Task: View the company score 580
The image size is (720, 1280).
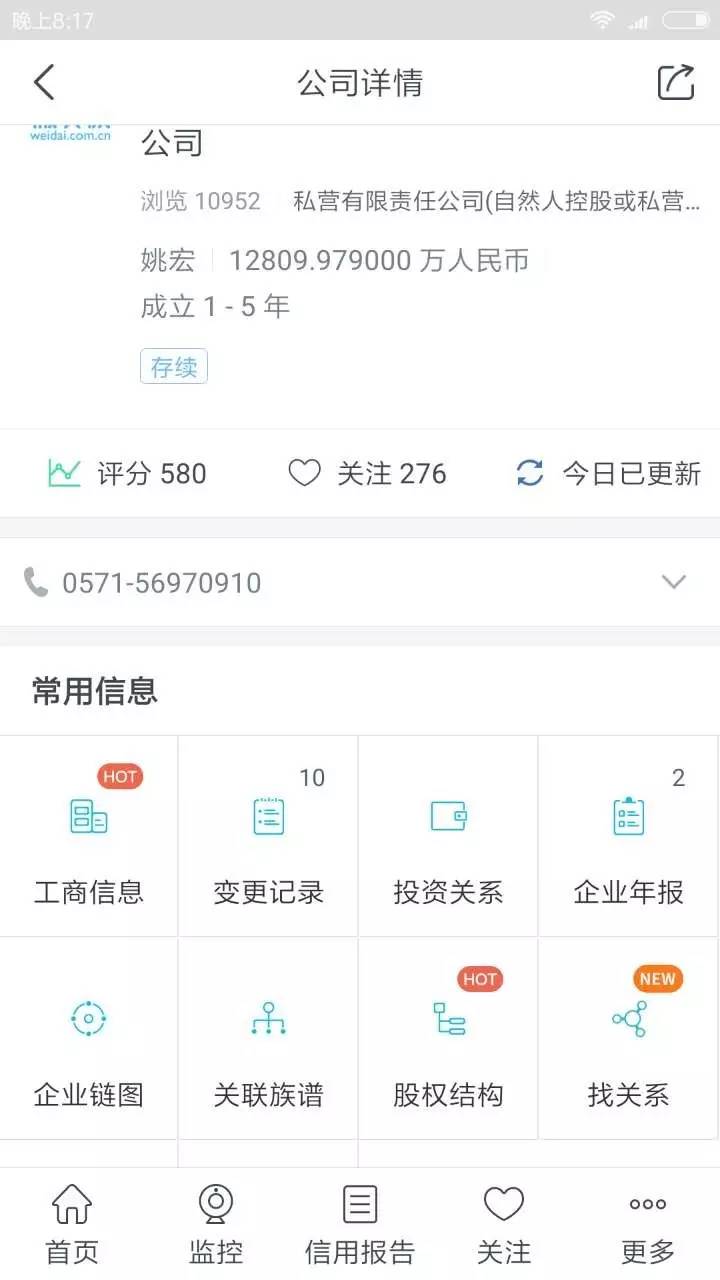Action: (127, 473)
